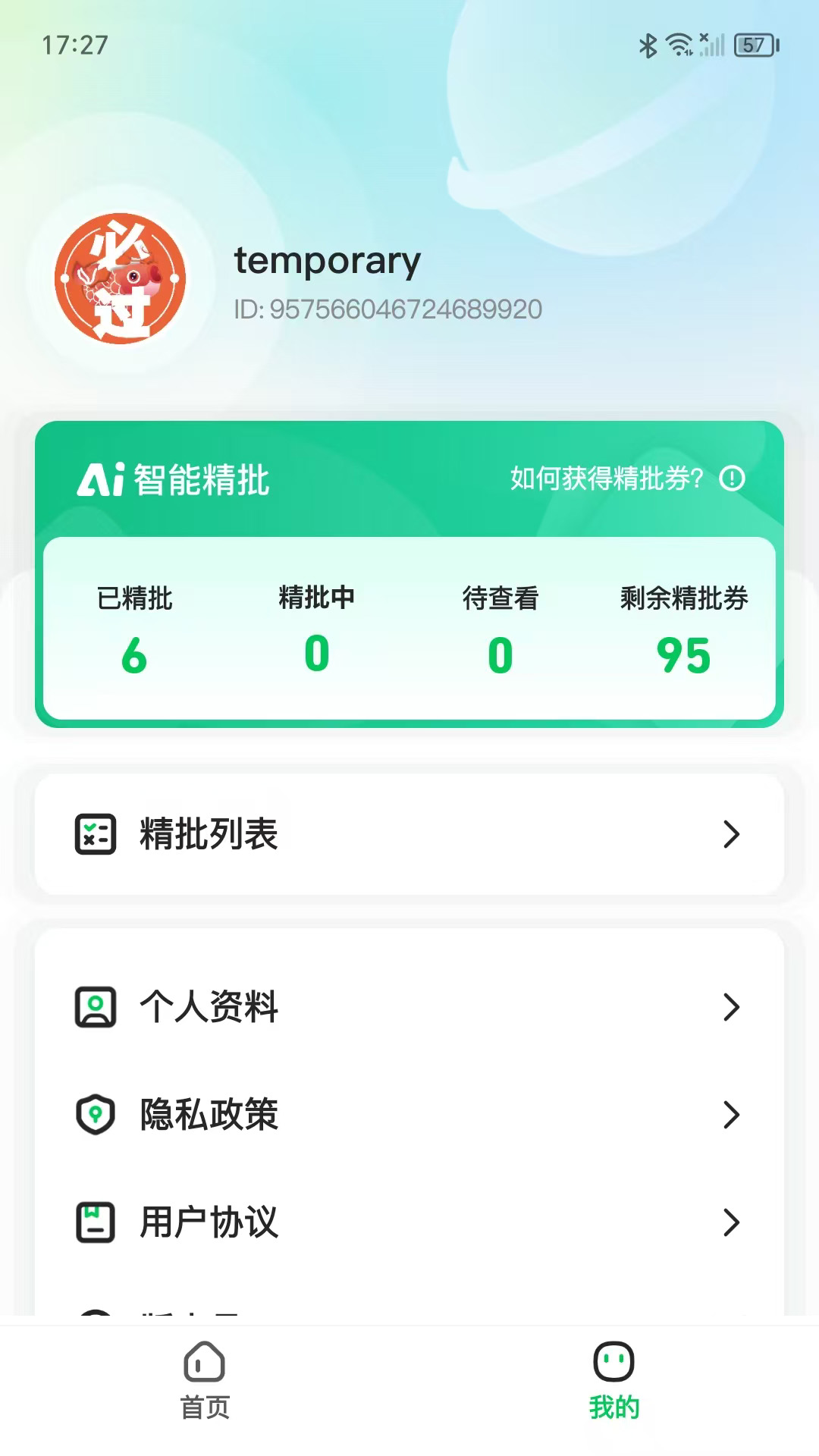819x1456 pixels.
Task: Expand the 隐私政策 row chevron
Action: [x=731, y=1115]
